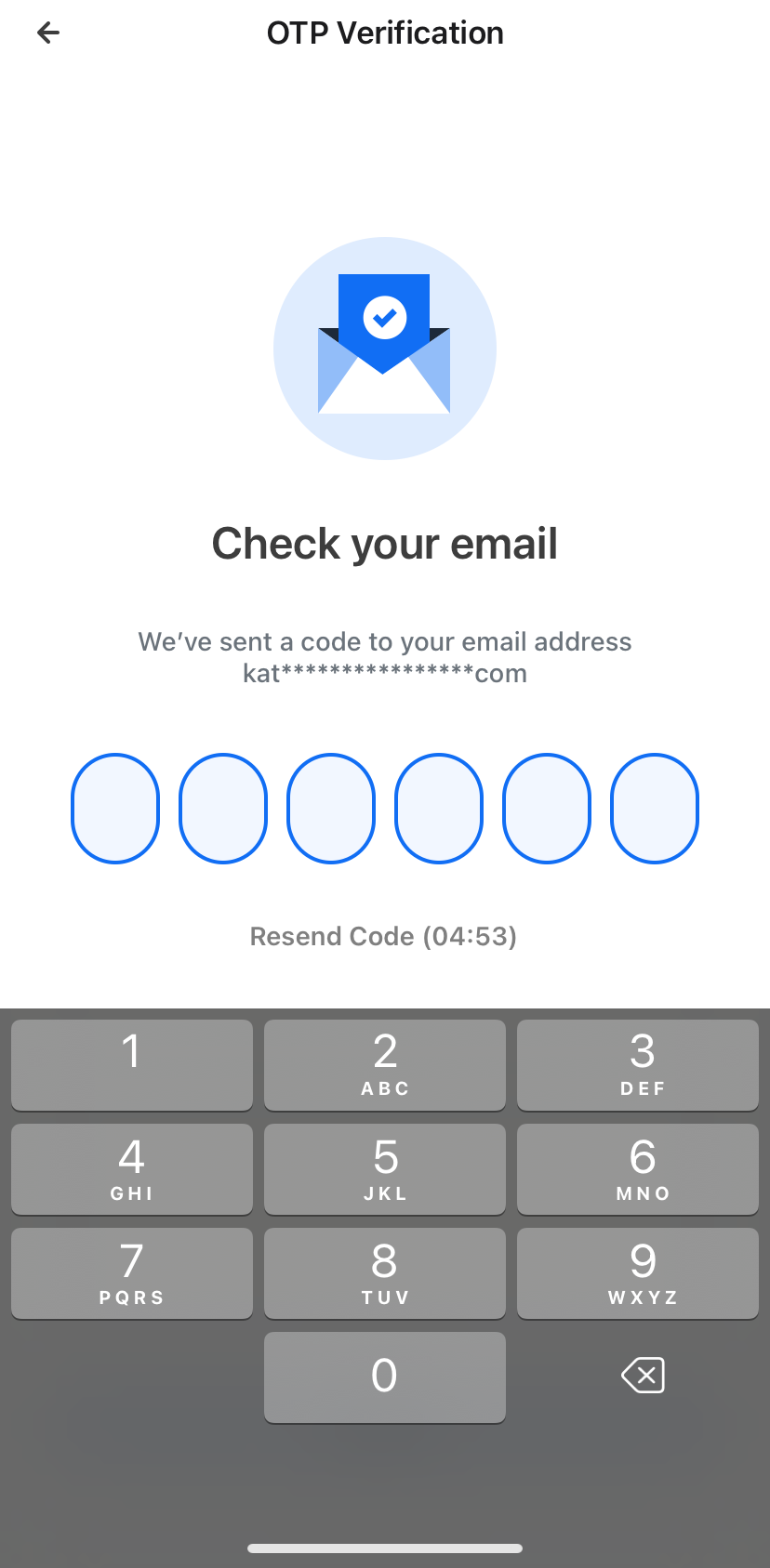Select the first OTP digit field
This screenshot has height=1568, width=770.
point(115,808)
